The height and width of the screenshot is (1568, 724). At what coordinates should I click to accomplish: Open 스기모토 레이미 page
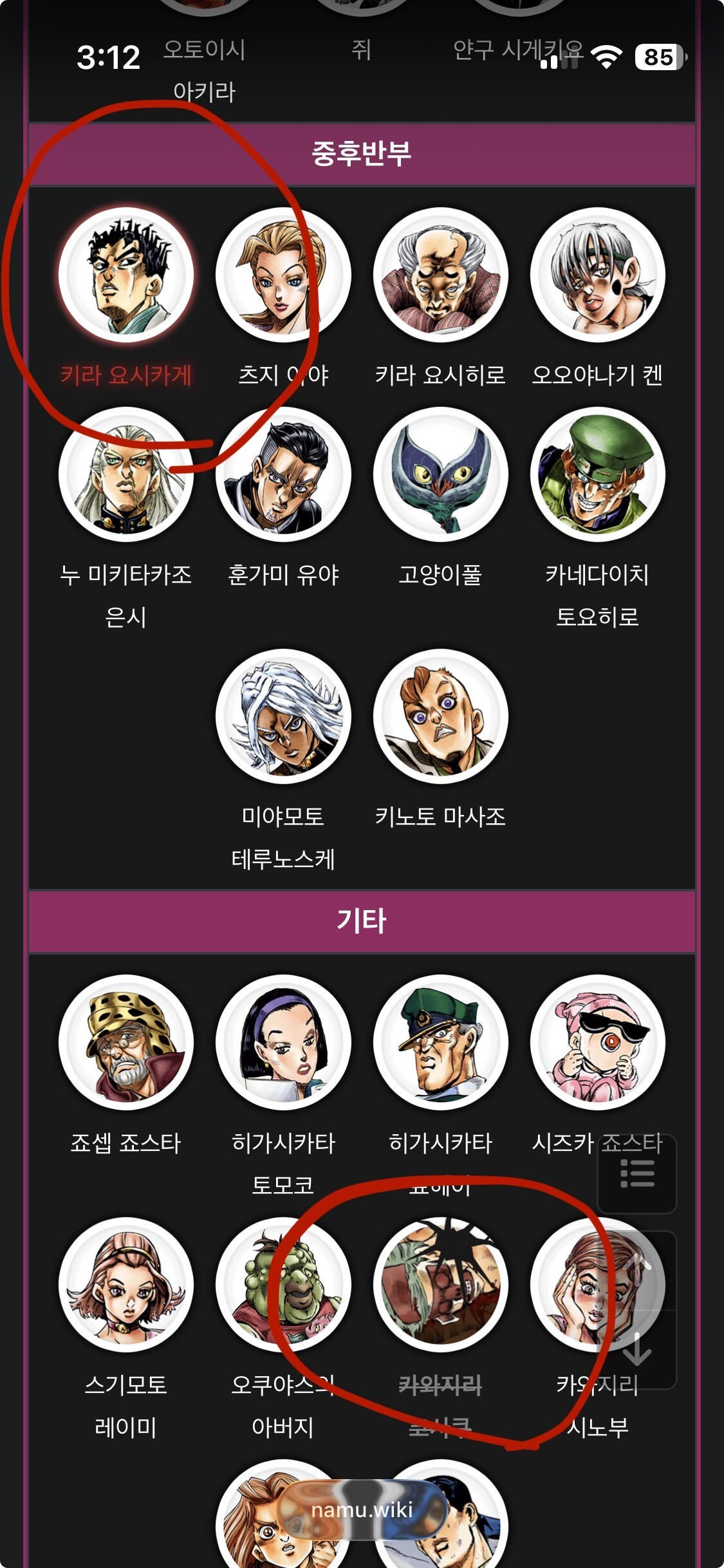(126, 1285)
